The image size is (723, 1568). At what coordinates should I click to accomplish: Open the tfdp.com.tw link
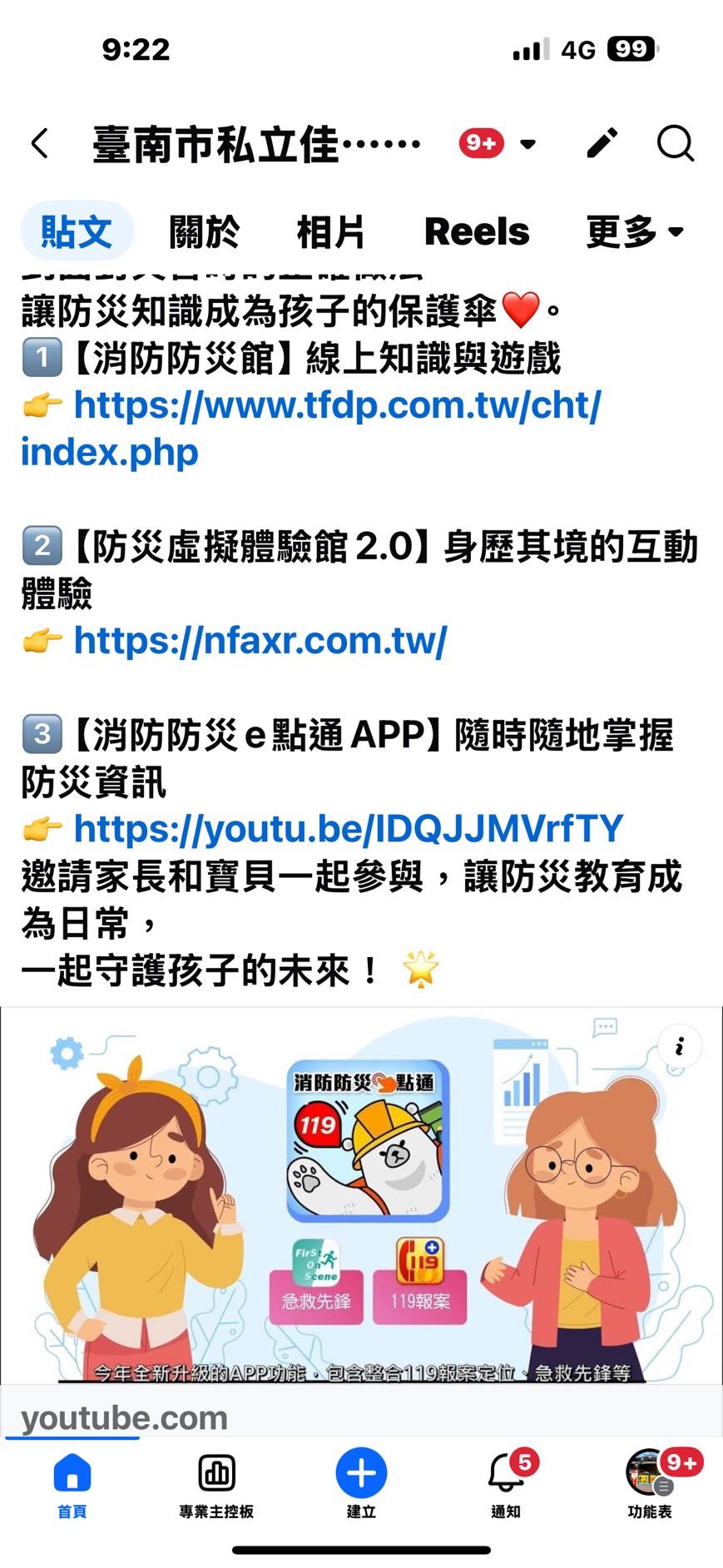(336, 406)
